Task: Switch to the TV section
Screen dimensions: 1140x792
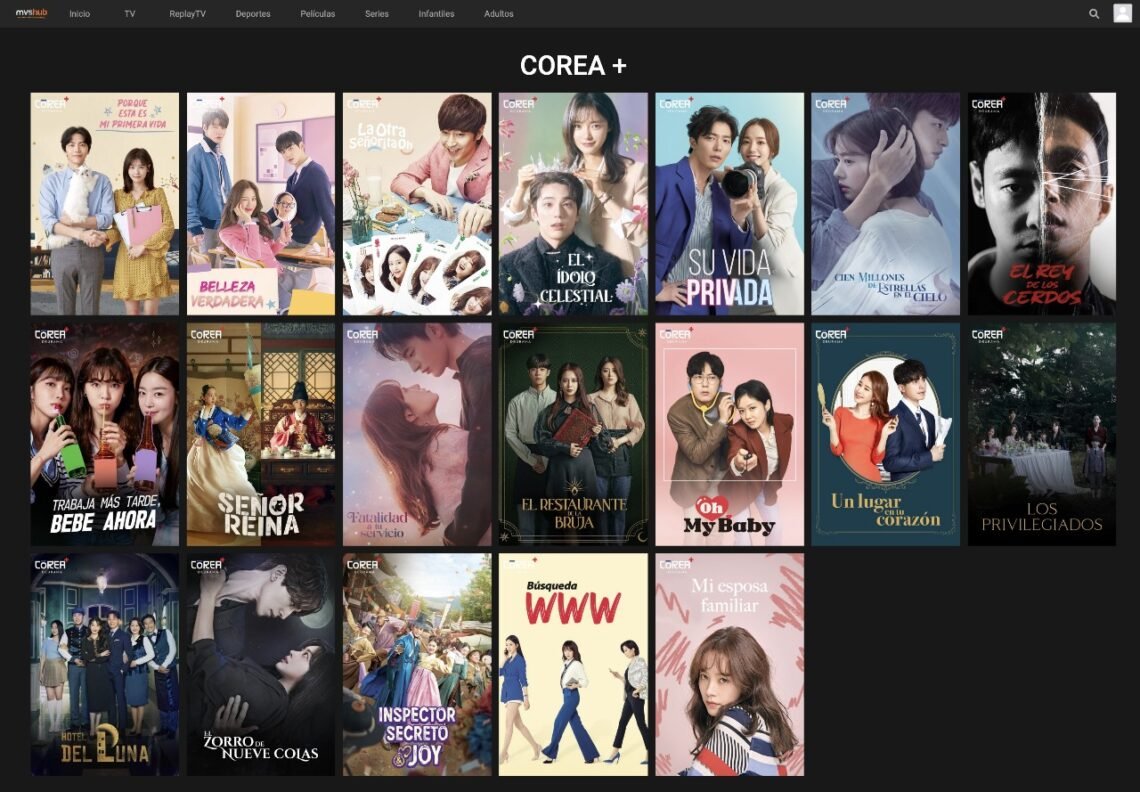Action: point(130,14)
